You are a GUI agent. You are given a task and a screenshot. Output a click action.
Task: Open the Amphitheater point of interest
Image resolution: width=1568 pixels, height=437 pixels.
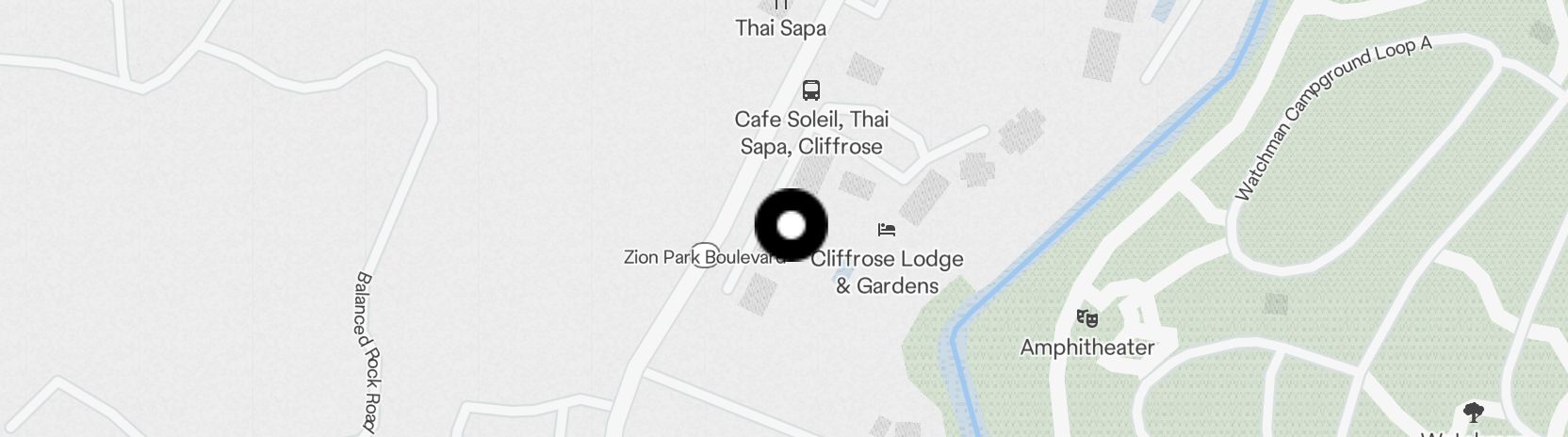[x=1086, y=319]
